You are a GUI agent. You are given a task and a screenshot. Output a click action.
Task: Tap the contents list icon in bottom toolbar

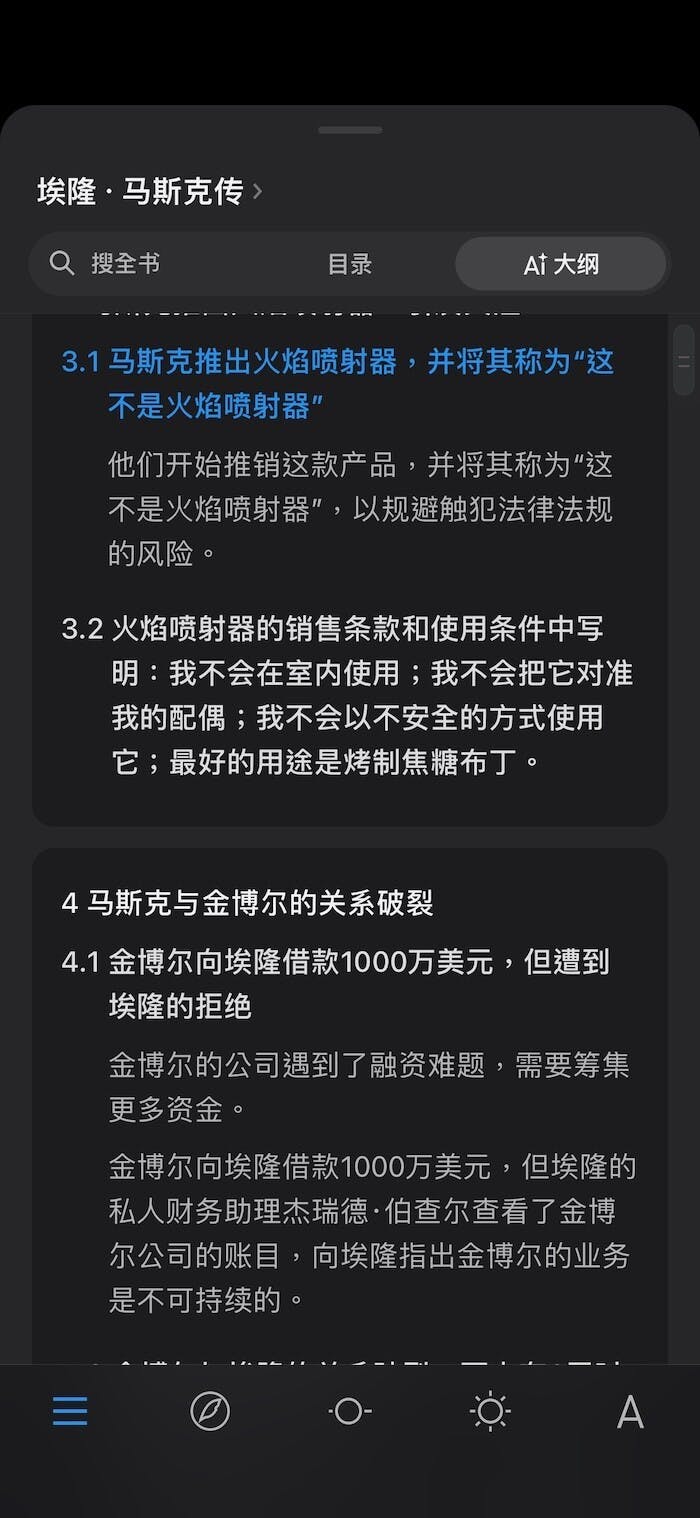pos(70,1411)
